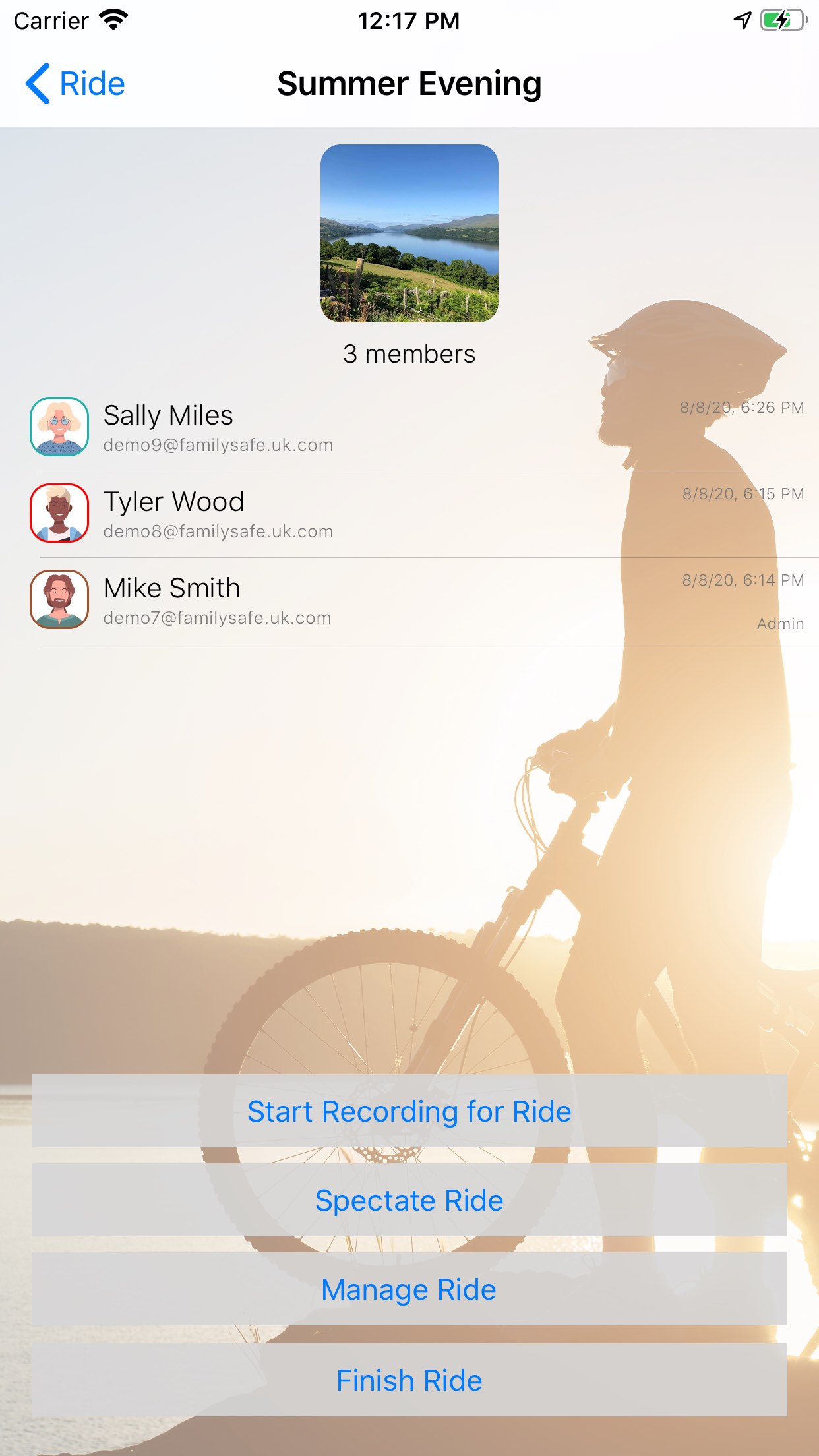The image size is (819, 1456).
Task: Open Manage Ride
Action: pyautogui.click(x=409, y=1289)
